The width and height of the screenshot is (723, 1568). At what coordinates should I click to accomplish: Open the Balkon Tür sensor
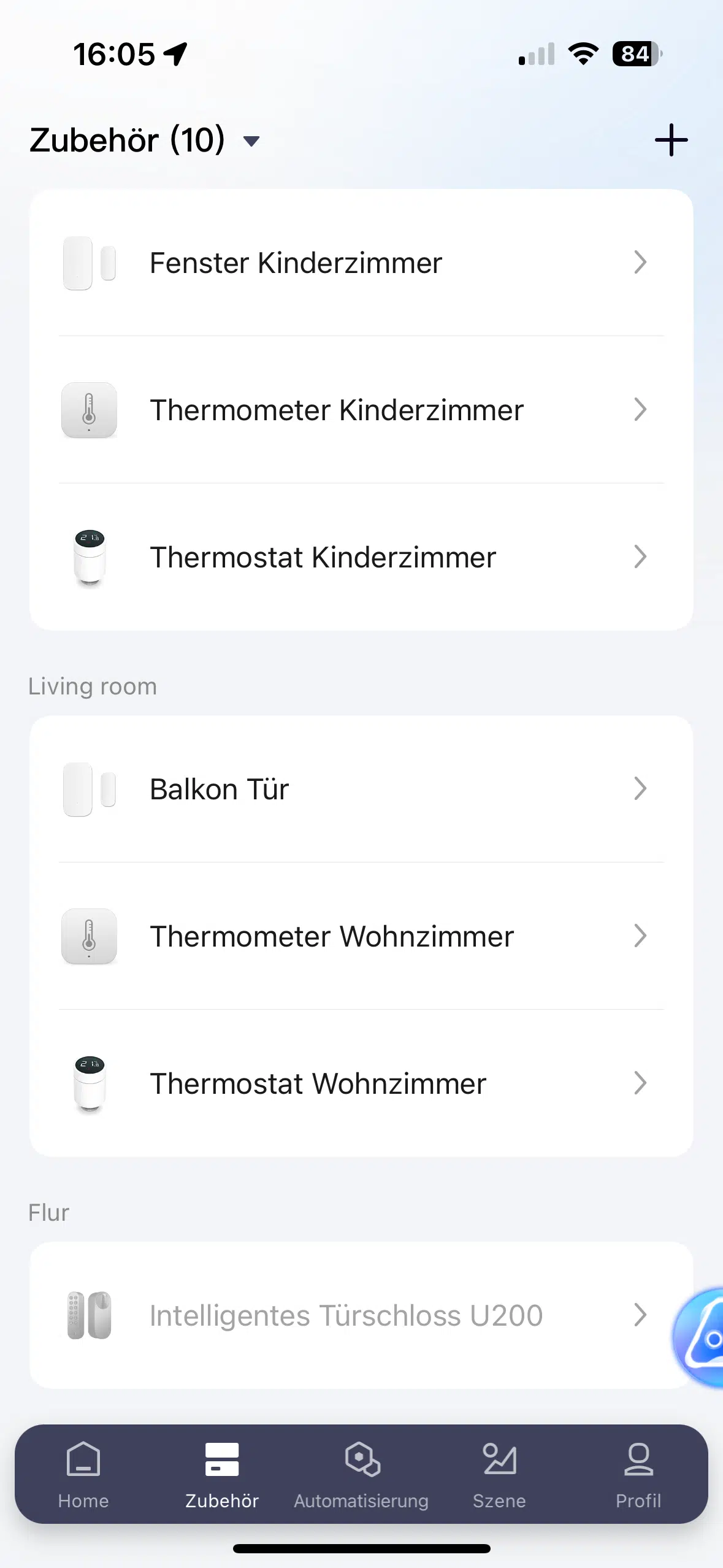point(361,789)
